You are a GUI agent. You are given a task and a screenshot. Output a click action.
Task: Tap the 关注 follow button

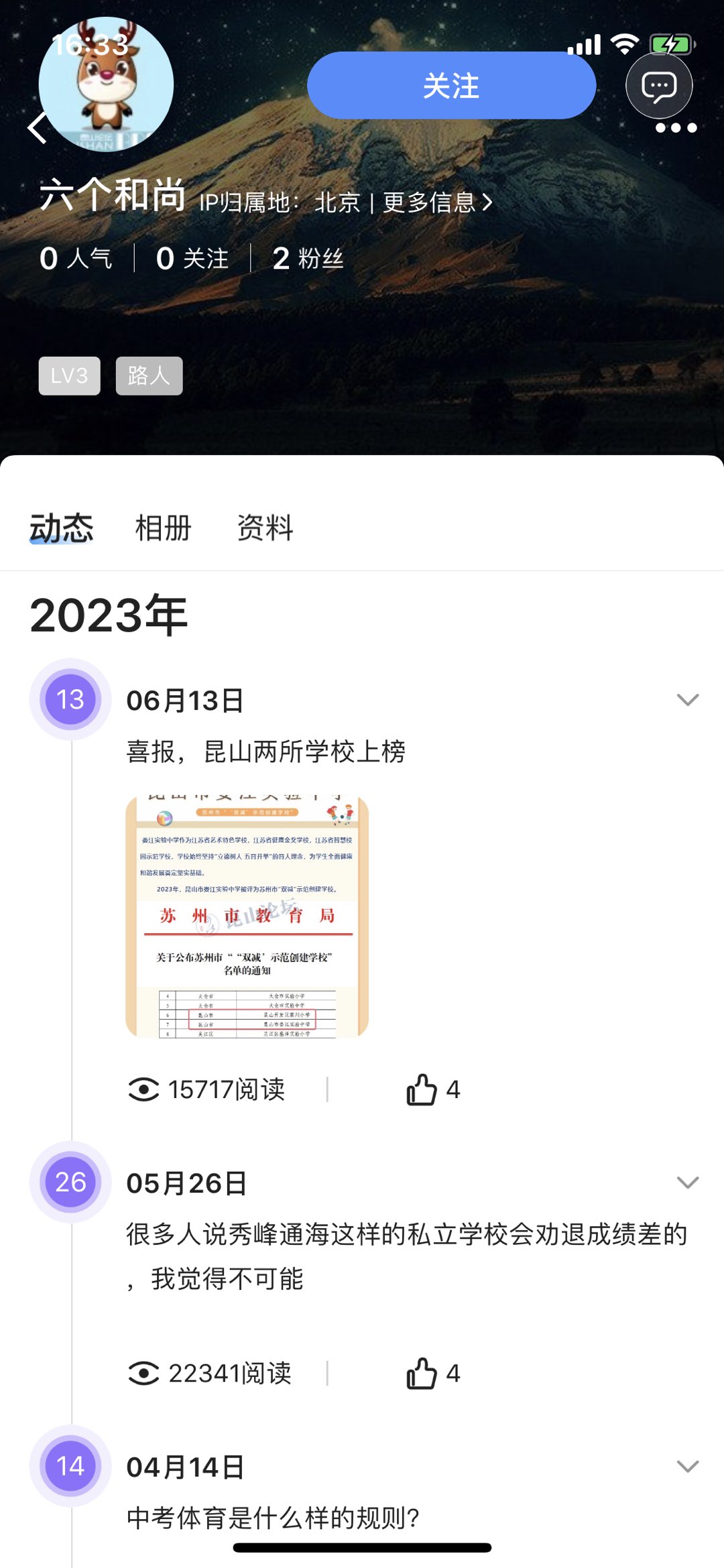click(451, 86)
